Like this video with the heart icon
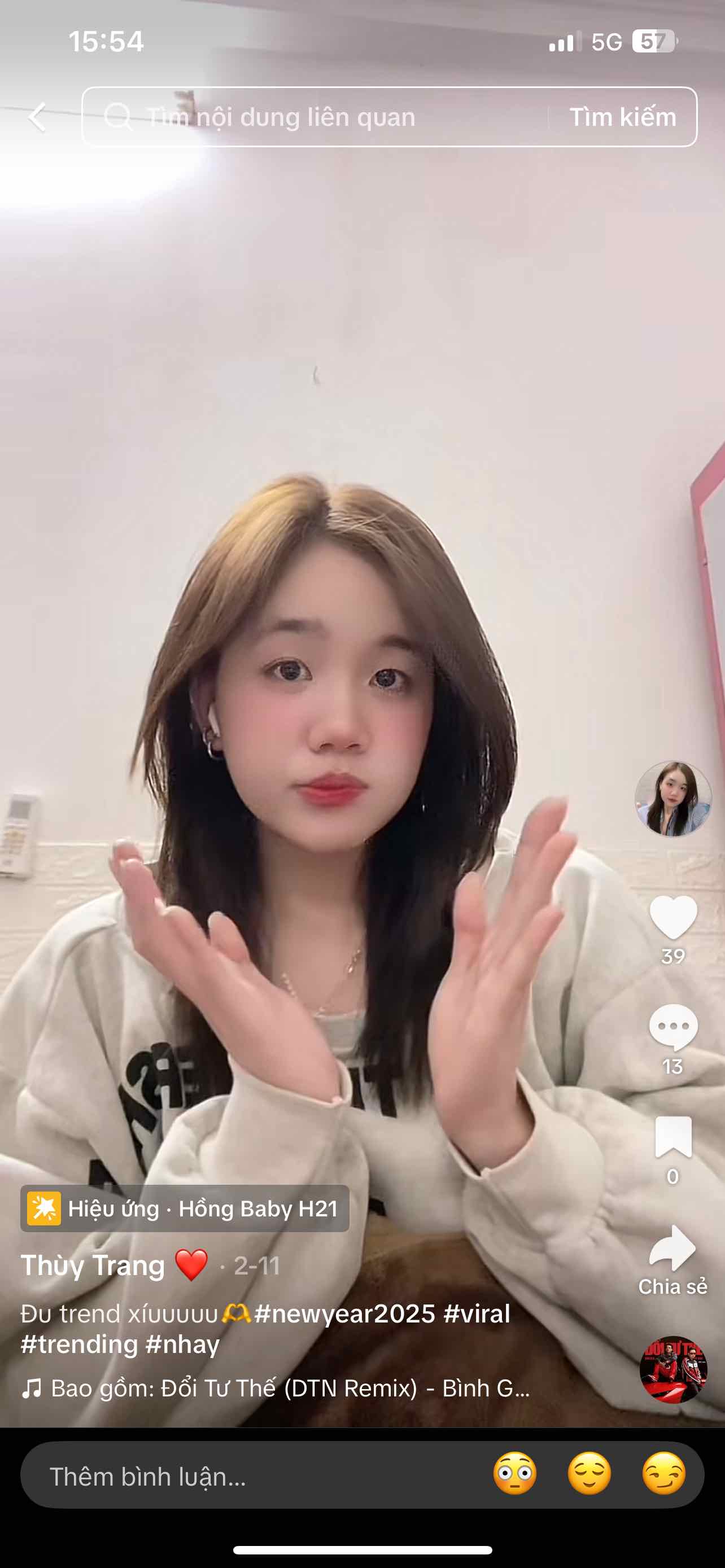 672,917
